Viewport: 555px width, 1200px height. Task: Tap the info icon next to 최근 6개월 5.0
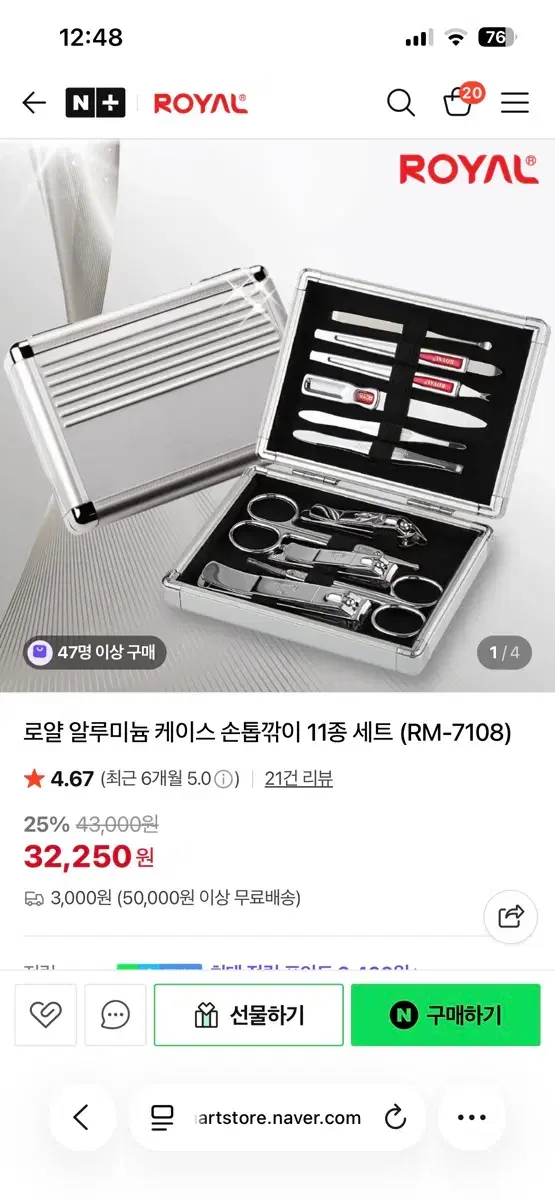(x=224, y=779)
